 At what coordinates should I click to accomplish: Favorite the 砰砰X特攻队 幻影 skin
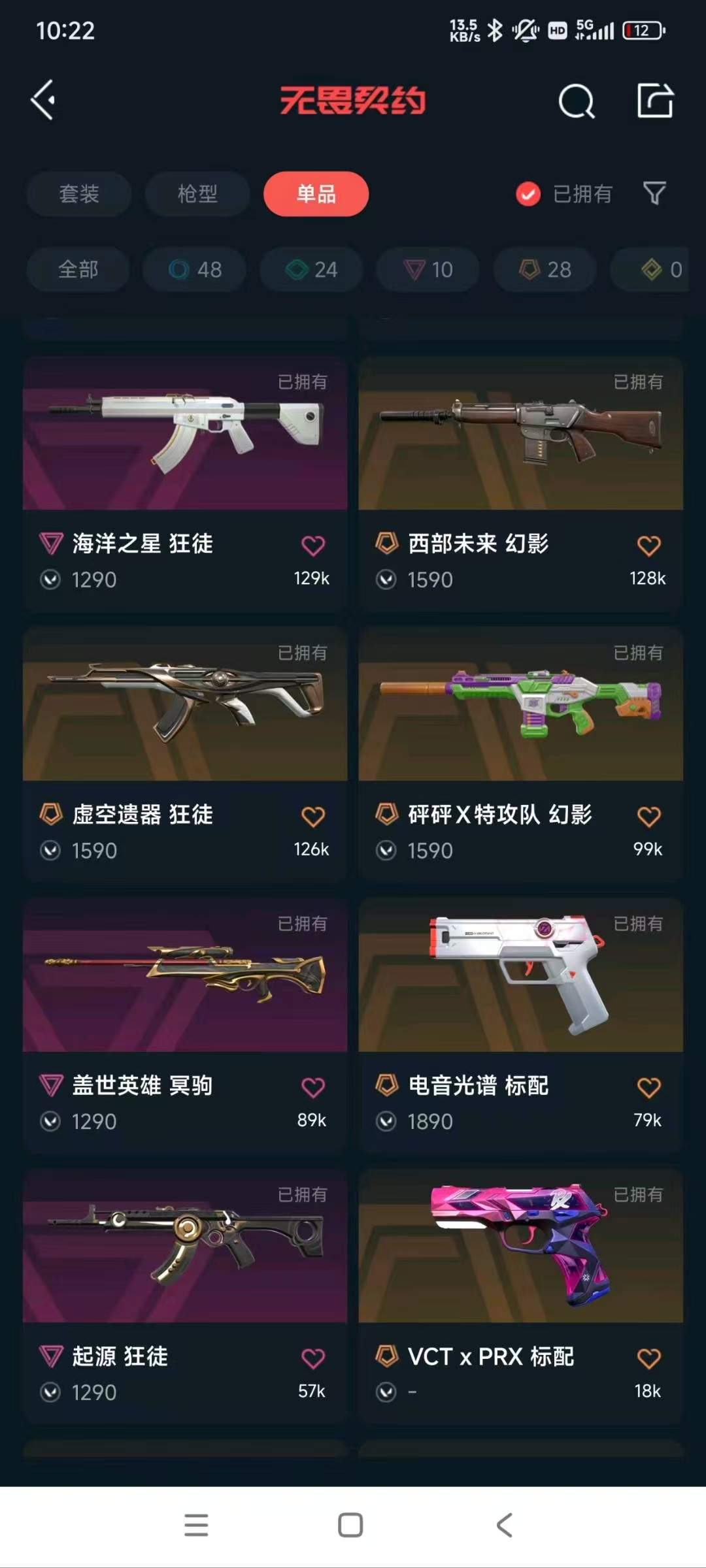[648, 817]
